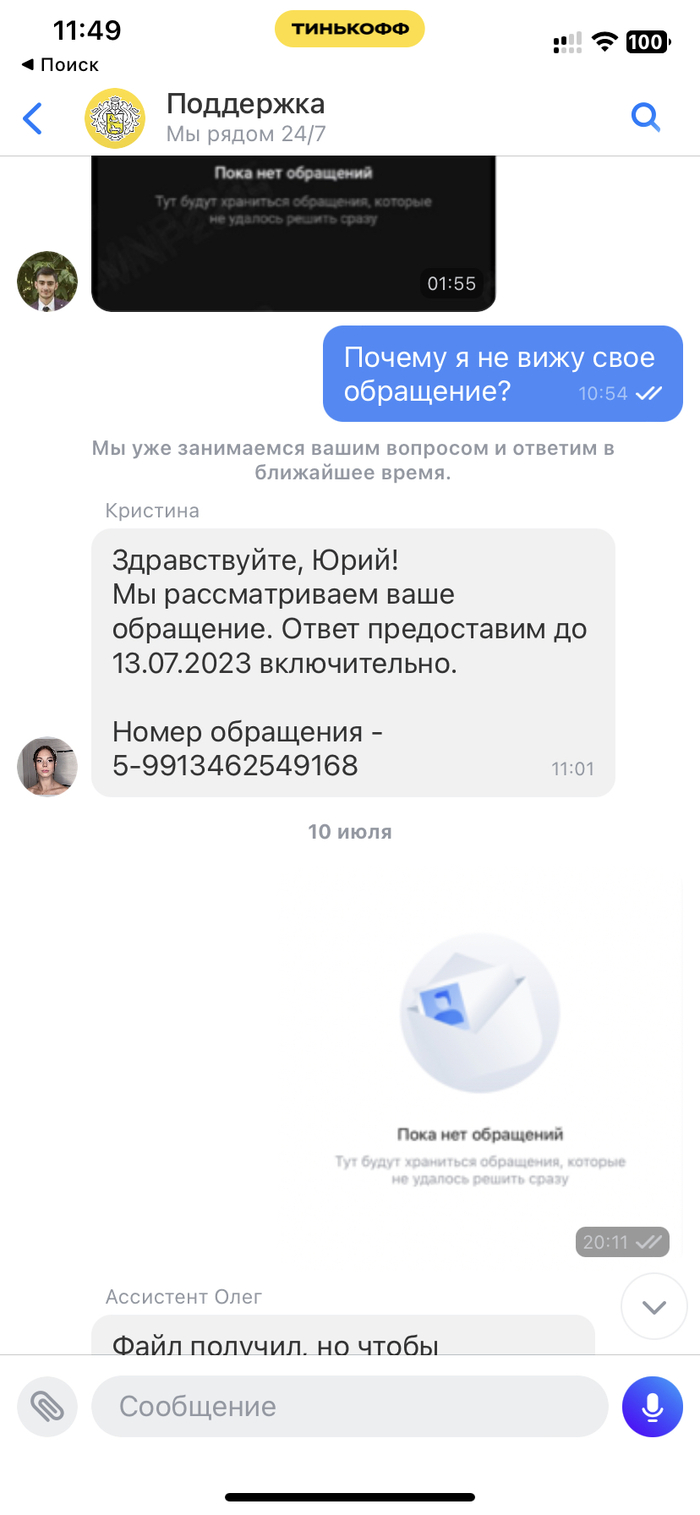Go back from the support chat
Viewport: 700px width, 1515px height.
pos(33,118)
